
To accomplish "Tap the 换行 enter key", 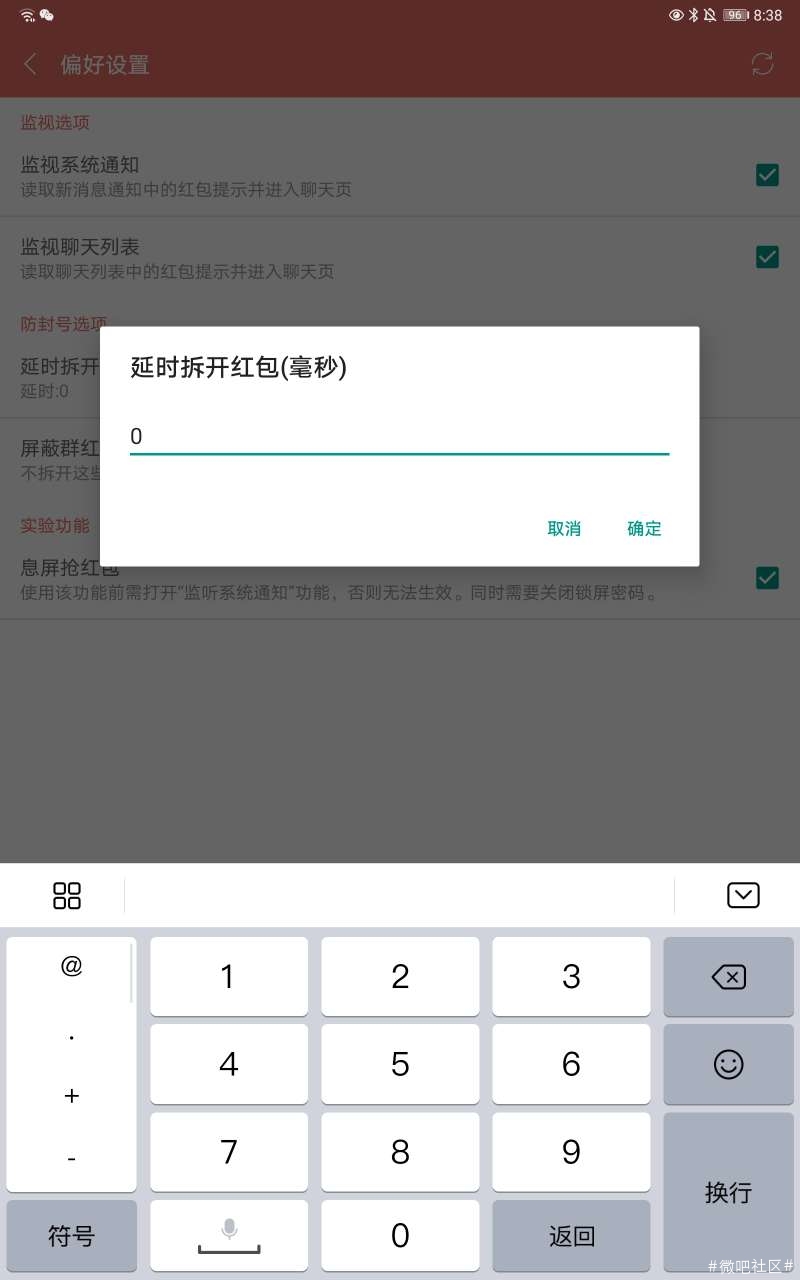I will coord(728,1192).
